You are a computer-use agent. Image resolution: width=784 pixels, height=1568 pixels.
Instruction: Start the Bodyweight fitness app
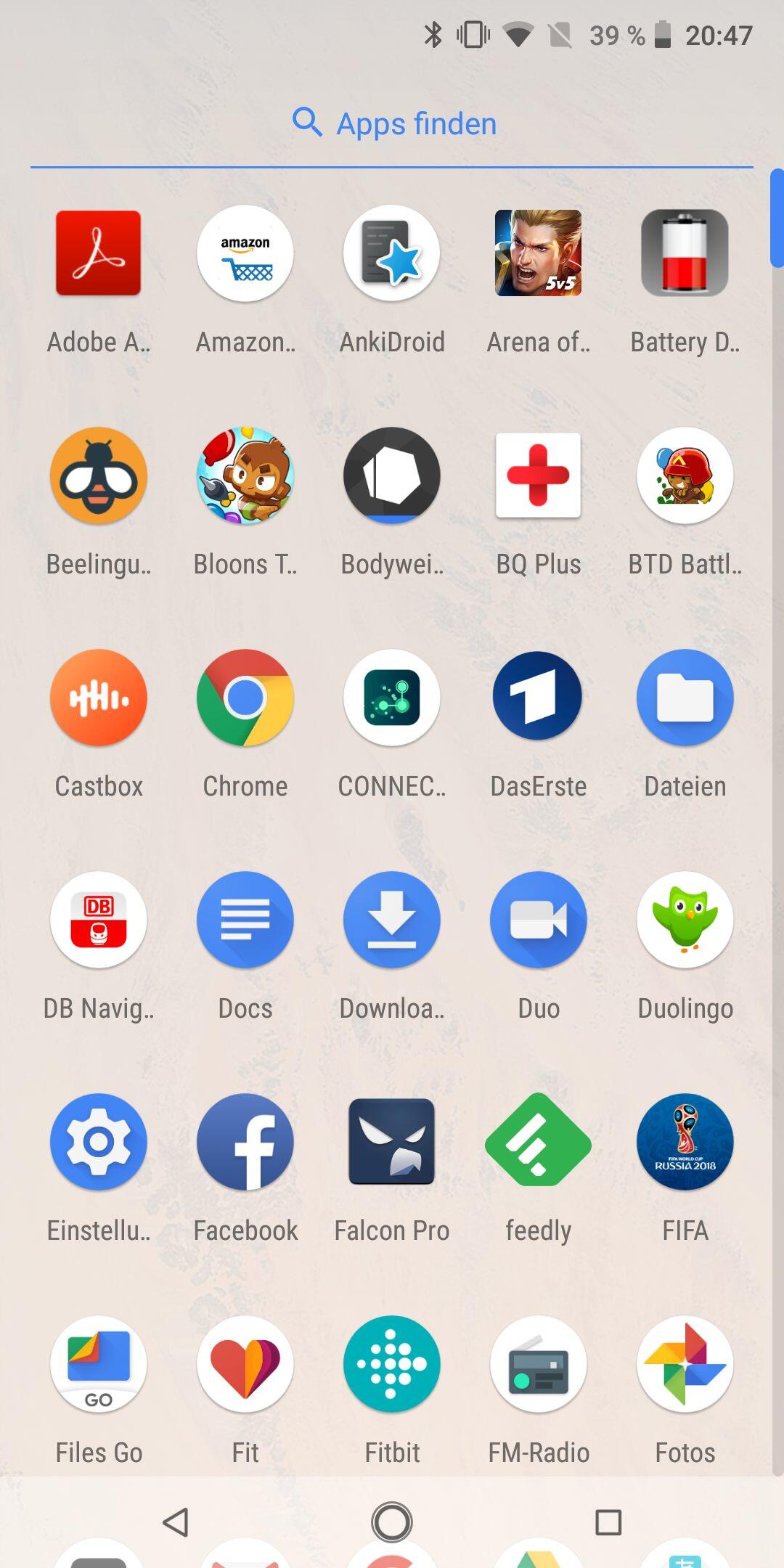pyautogui.click(x=392, y=475)
